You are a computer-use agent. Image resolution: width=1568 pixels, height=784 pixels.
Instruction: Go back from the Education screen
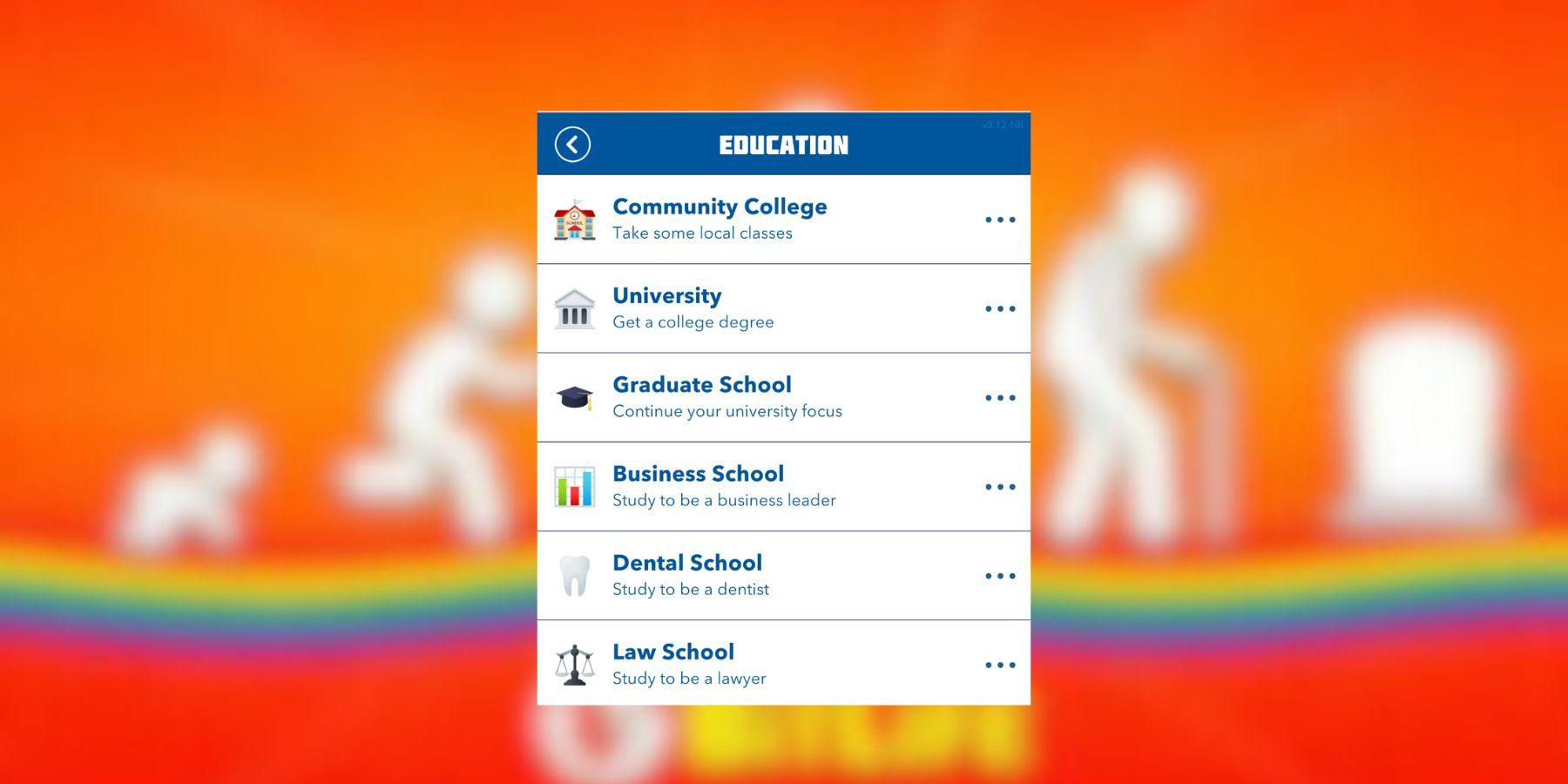pos(572,145)
